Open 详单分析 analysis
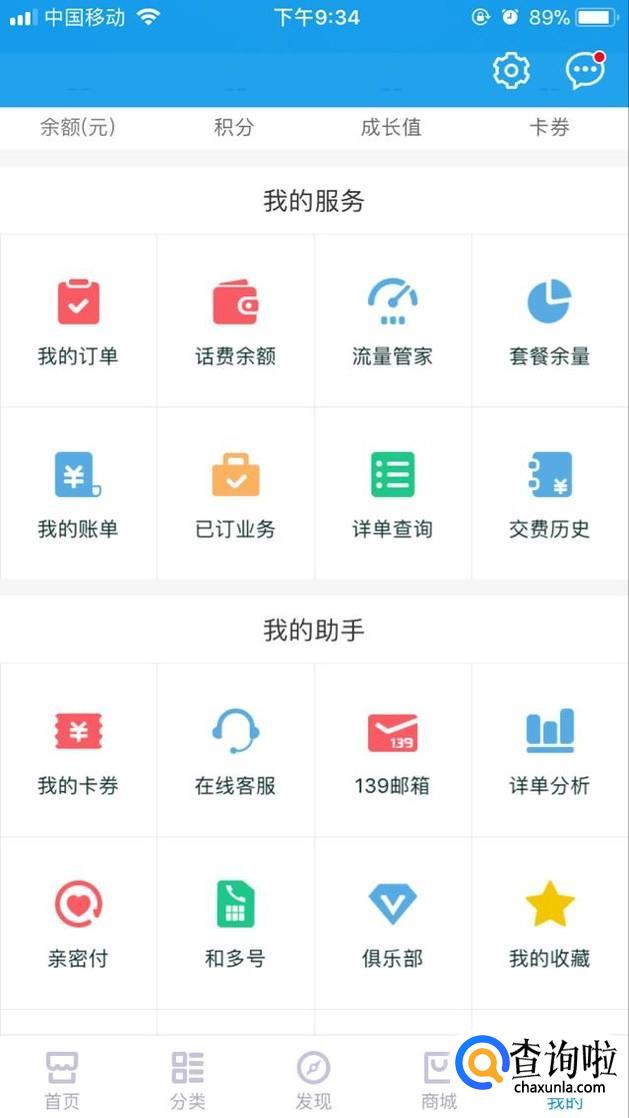Screen dimensions: 629x1118 coord(549,750)
